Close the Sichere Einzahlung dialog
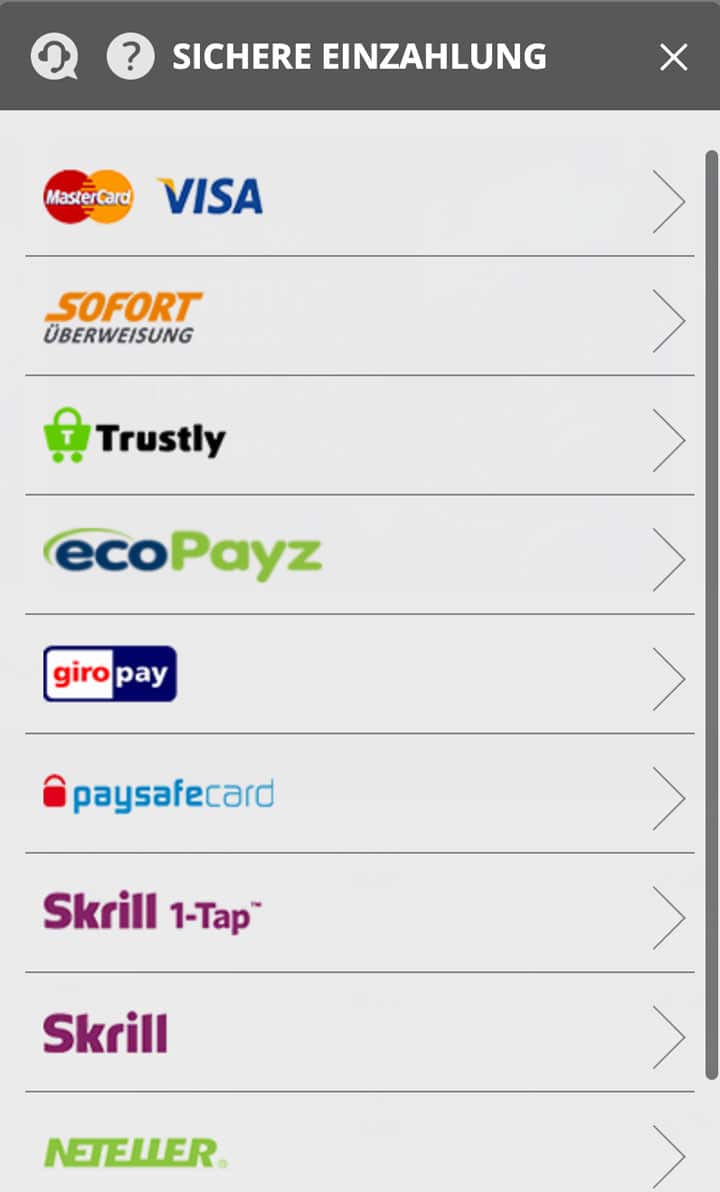 673,57
